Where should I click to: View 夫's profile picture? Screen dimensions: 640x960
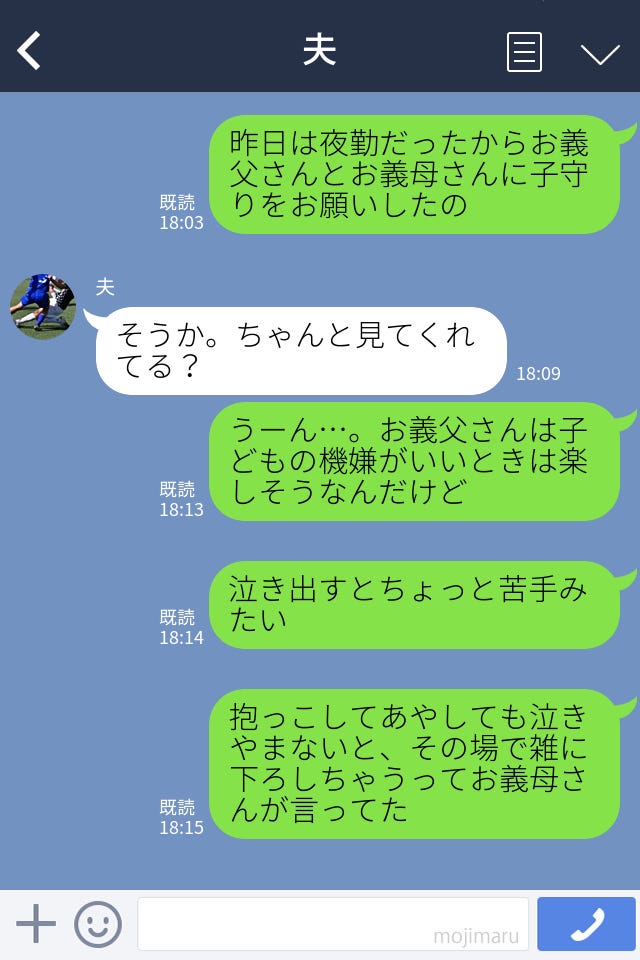[x=43, y=306]
